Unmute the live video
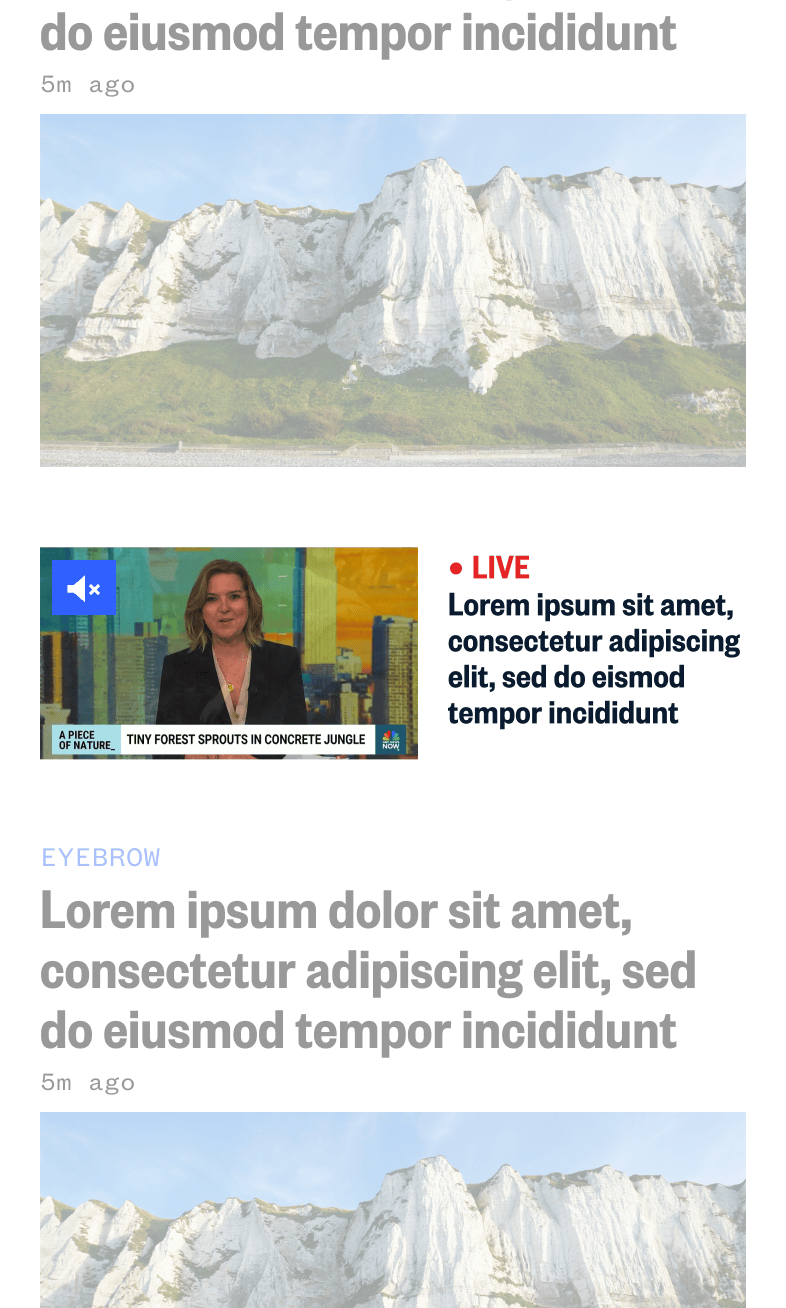786x1308 pixels. tap(84, 588)
